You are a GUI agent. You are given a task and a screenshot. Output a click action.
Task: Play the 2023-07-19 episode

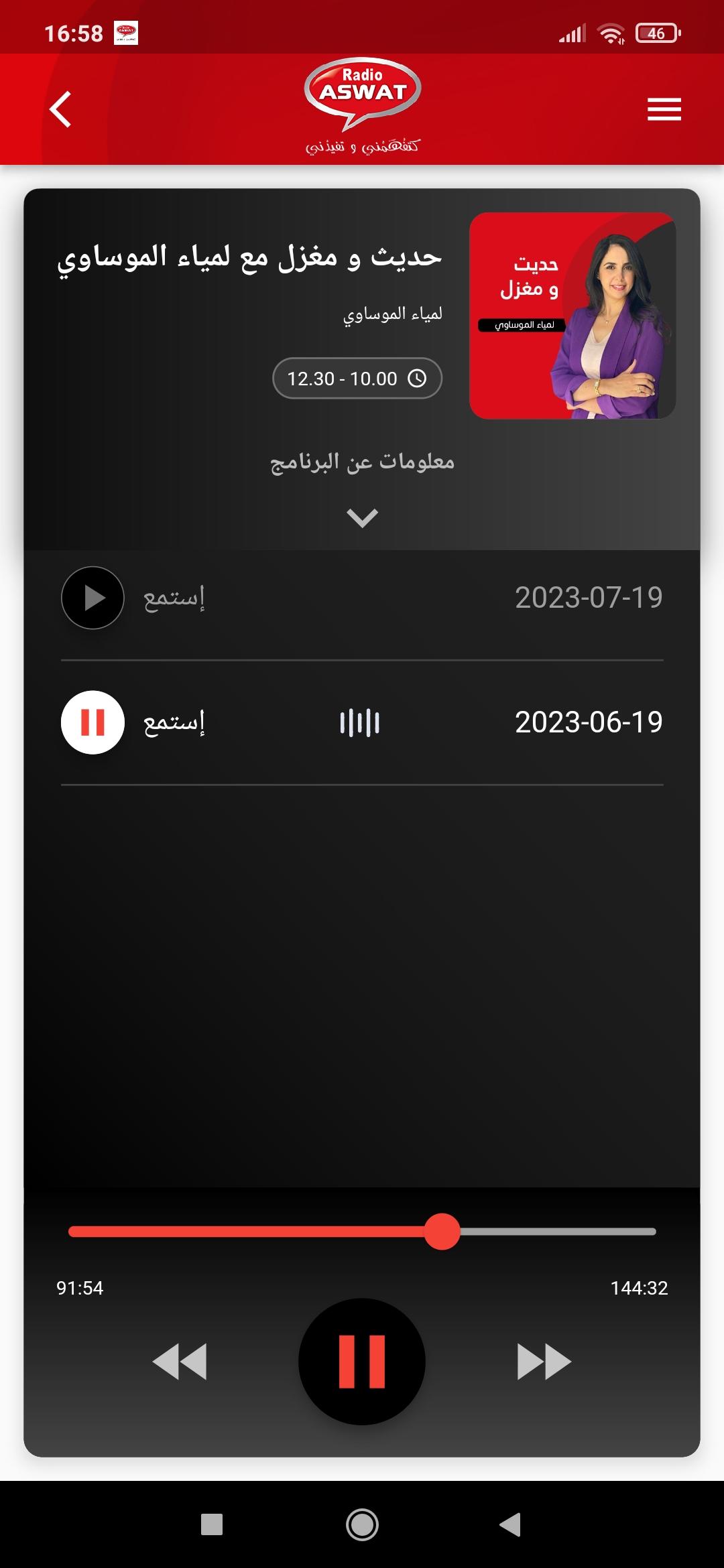tap(93, 598)
